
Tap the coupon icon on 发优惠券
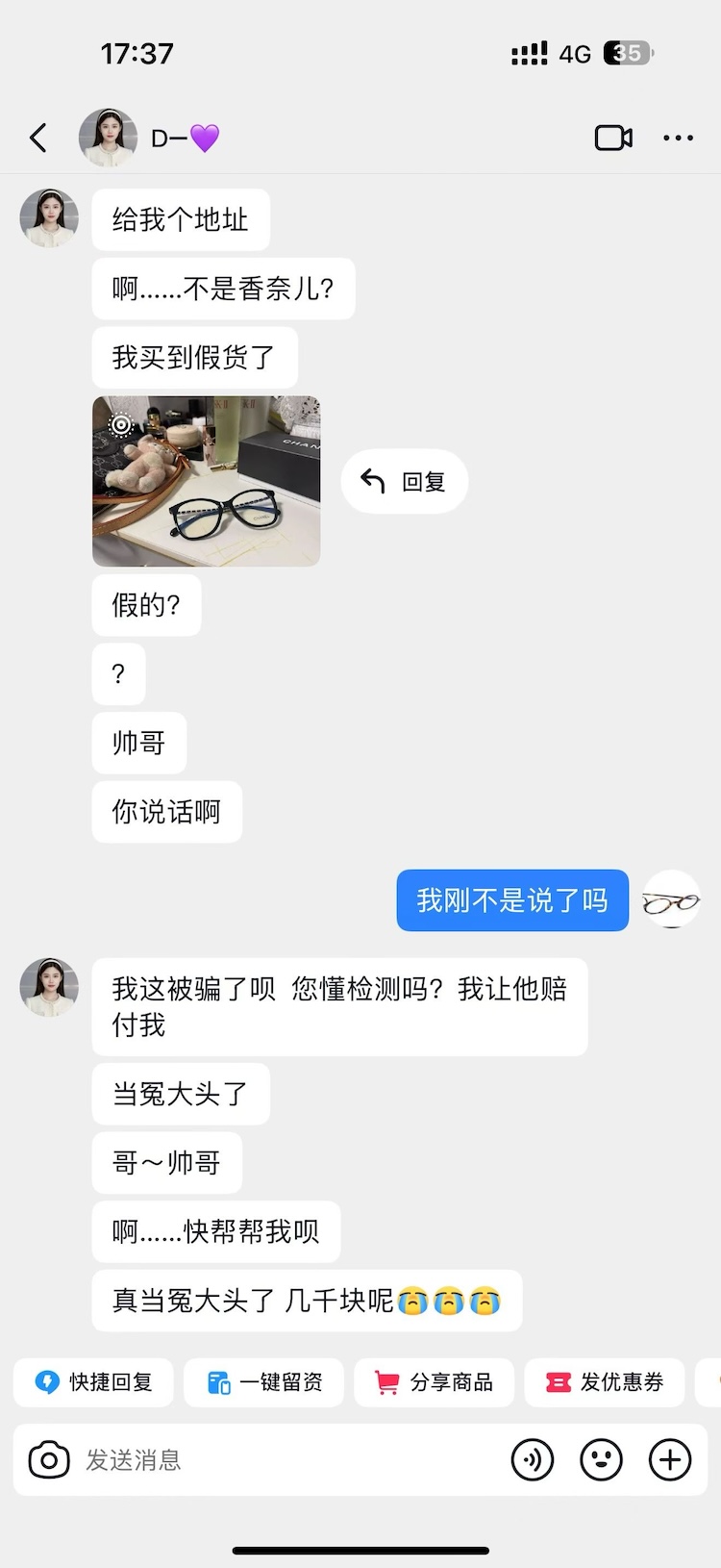[x=558, y=1381]
